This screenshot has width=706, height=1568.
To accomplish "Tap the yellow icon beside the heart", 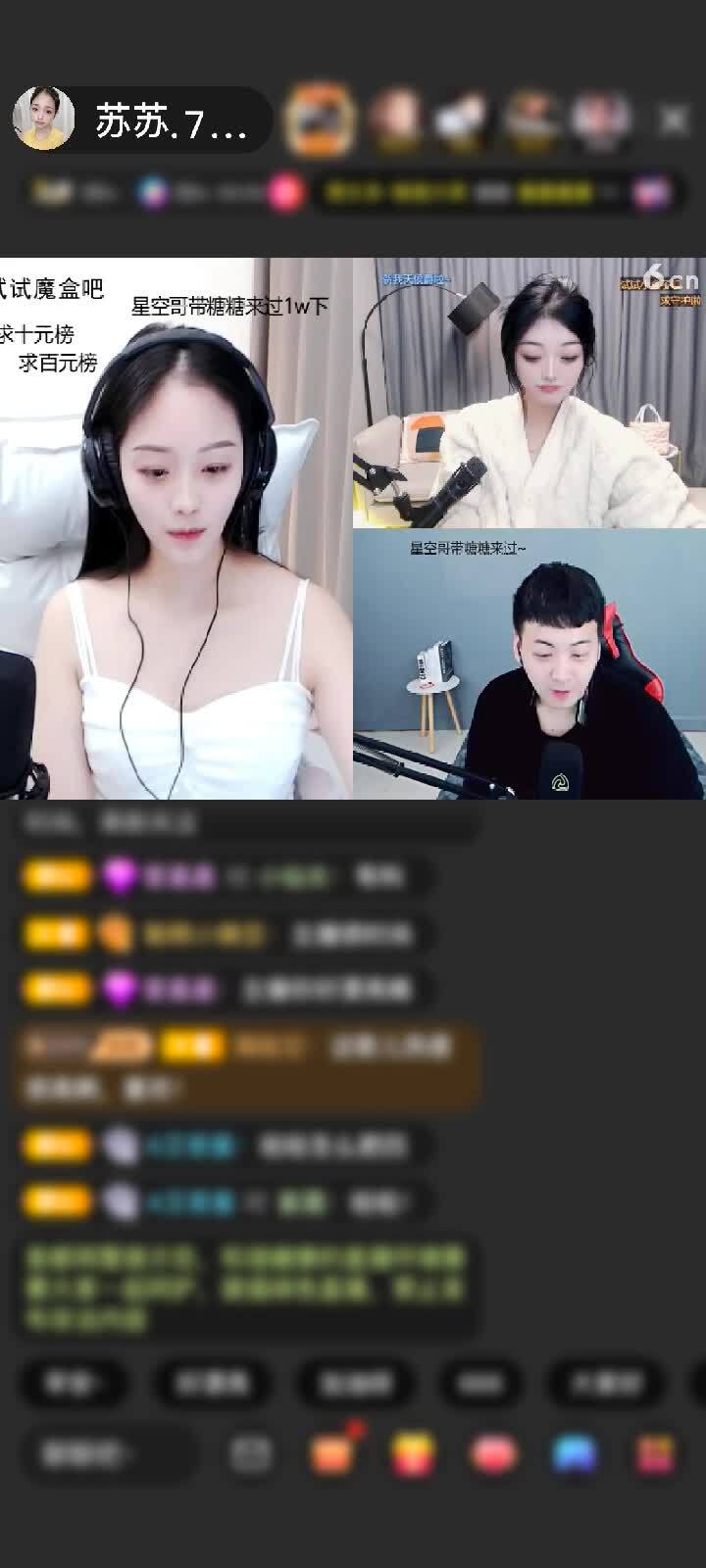I will coord(413,1453).
